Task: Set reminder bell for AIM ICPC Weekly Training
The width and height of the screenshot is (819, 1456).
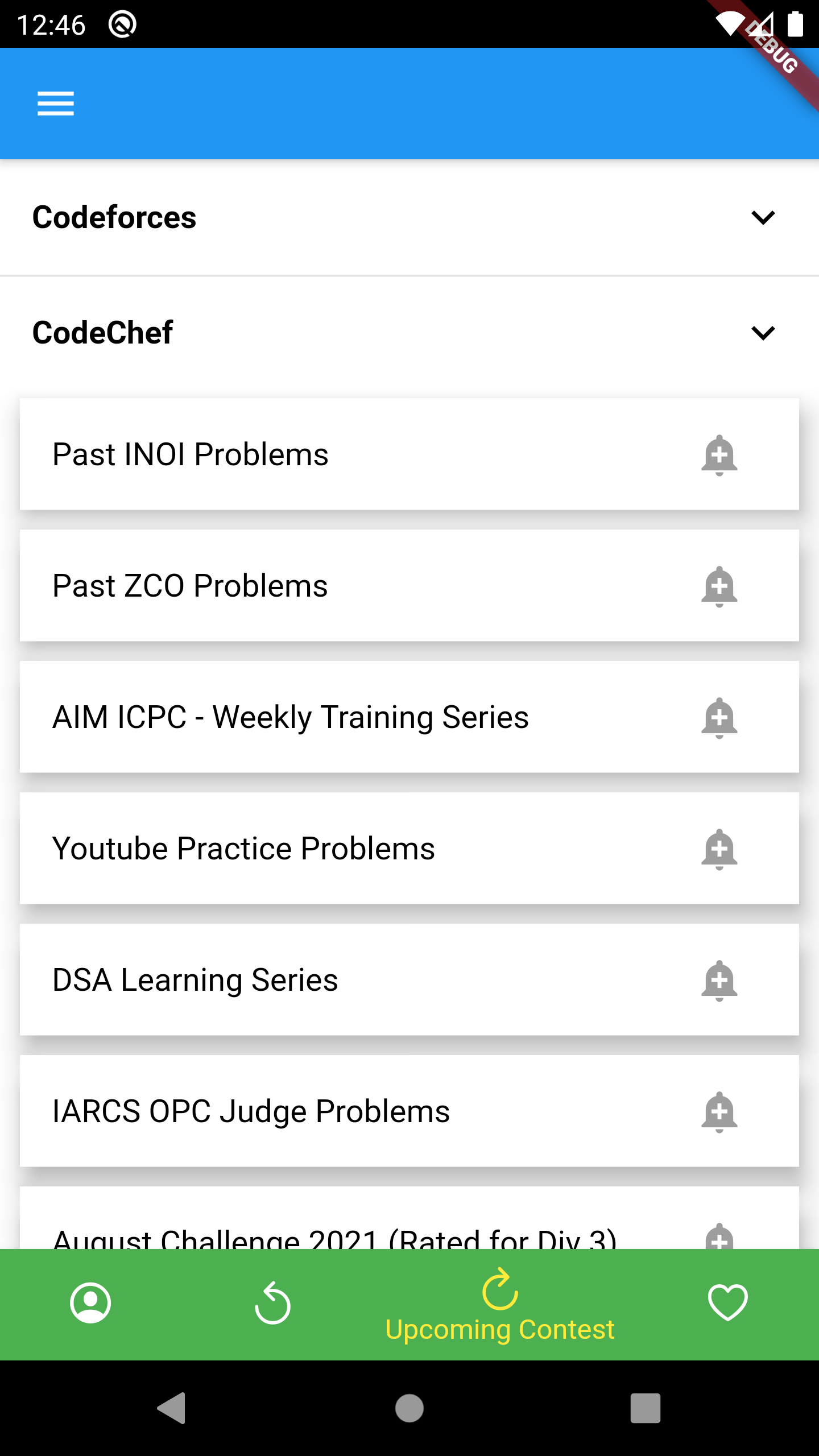Action: pos(719,718)
